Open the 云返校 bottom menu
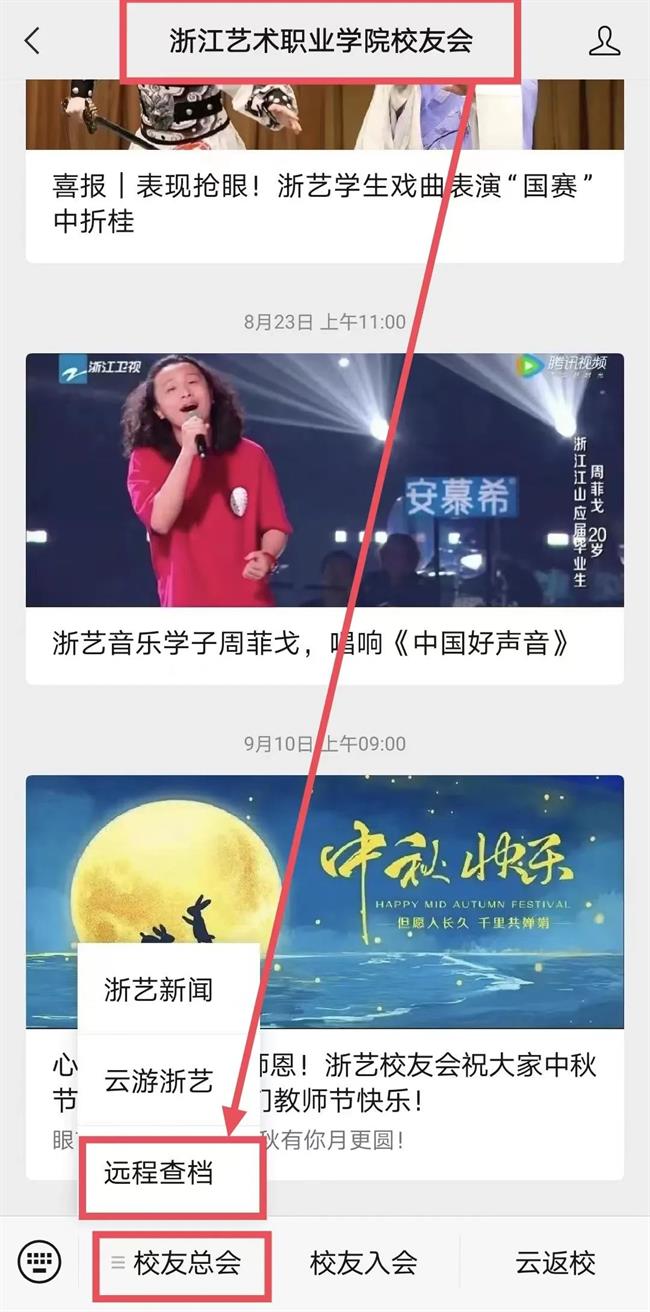 click(x=555, y=1263)
